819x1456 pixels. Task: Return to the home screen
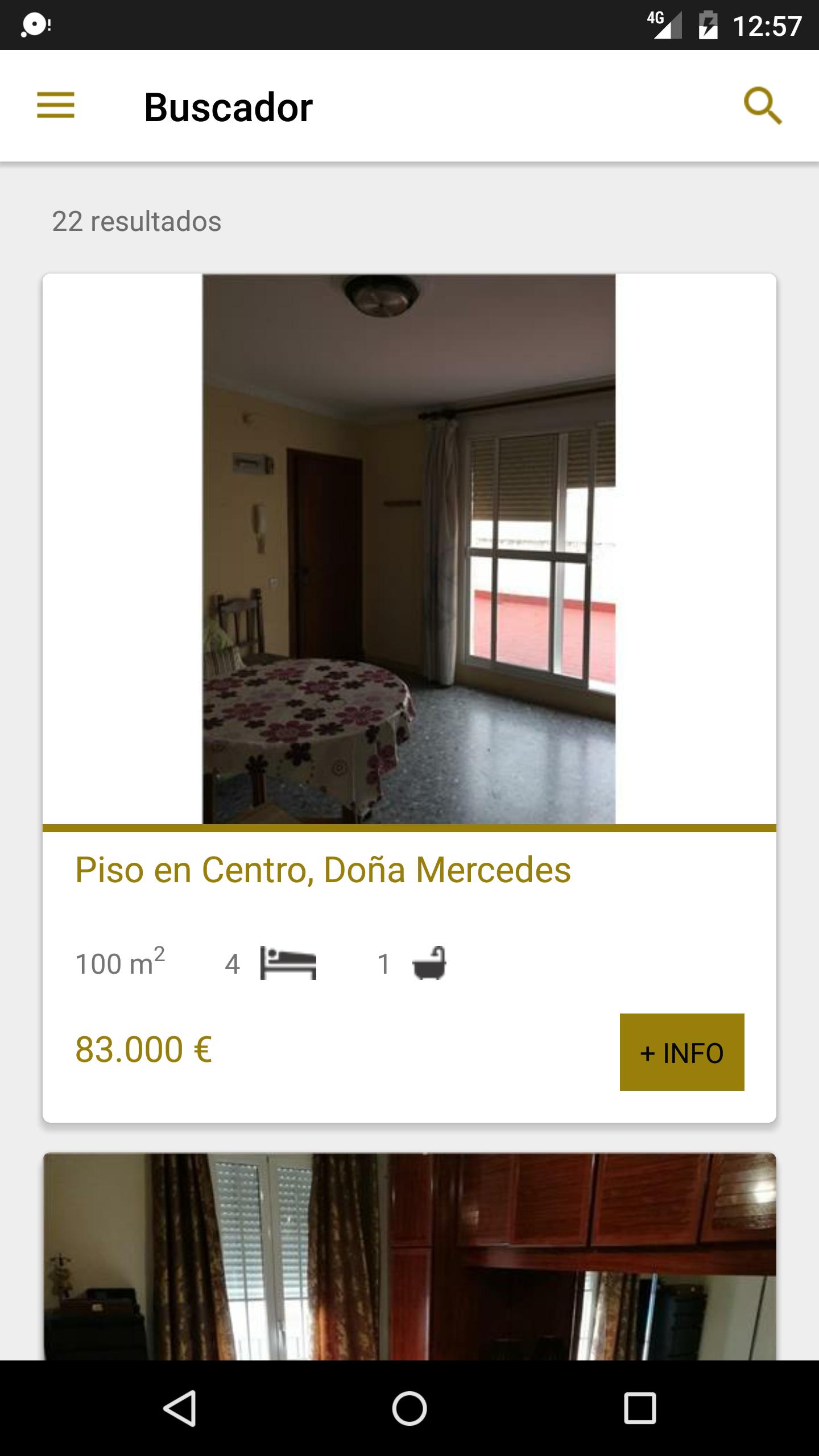[x=409, y=1408]
